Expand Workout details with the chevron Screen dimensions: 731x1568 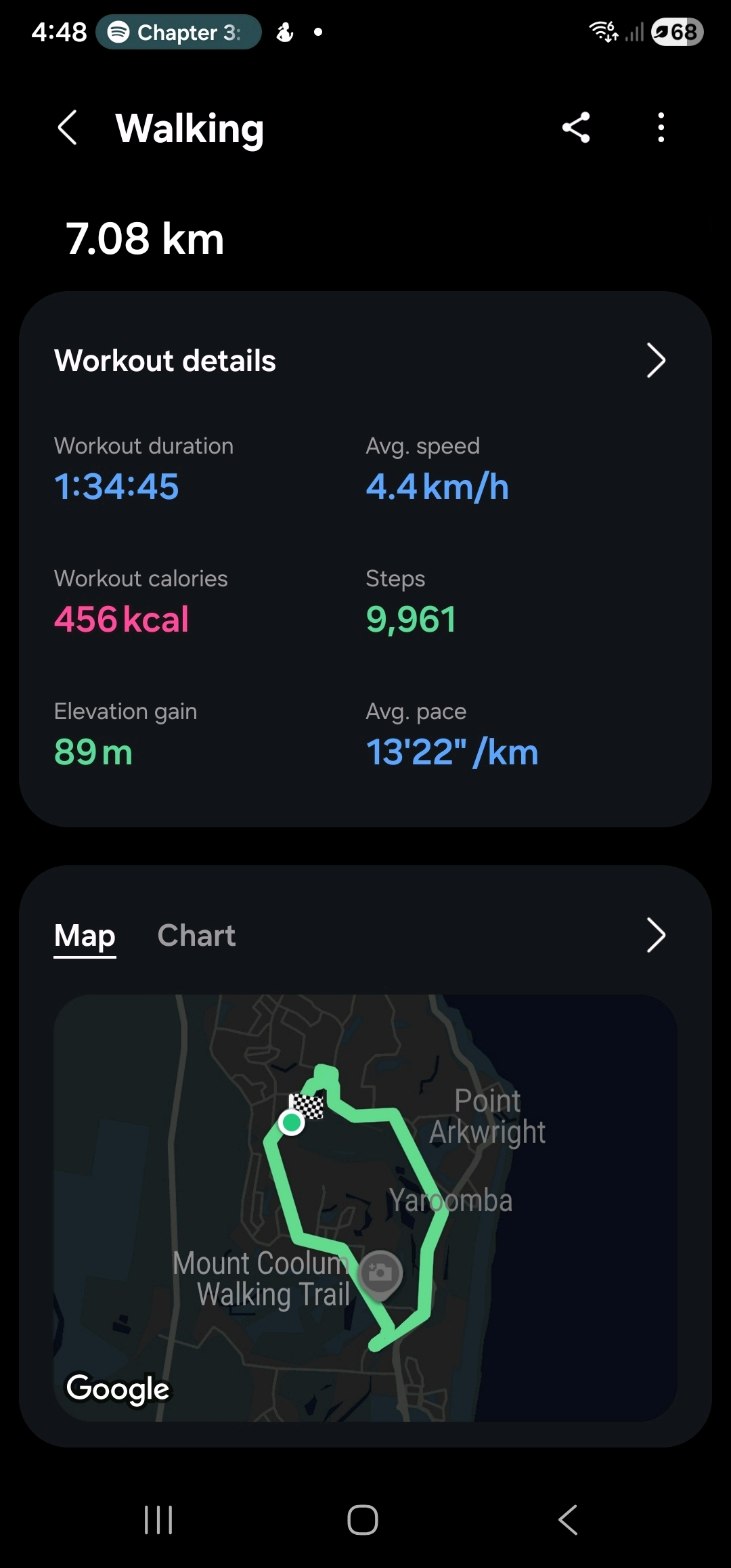[x=655, y=360]
